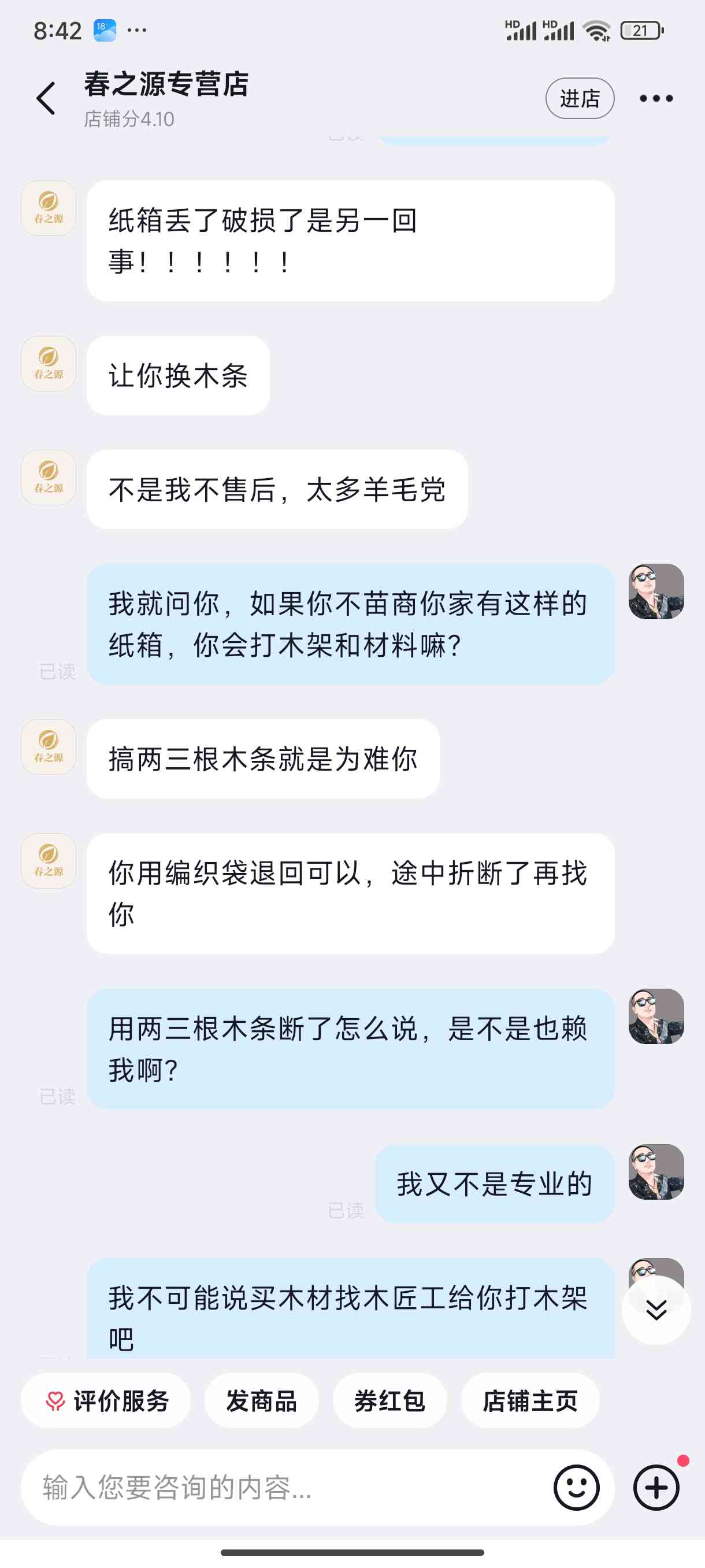The width and height of the screenshot is (705, 1568).
Task: Open 券红包 chip
Action: click(390, 1400)
